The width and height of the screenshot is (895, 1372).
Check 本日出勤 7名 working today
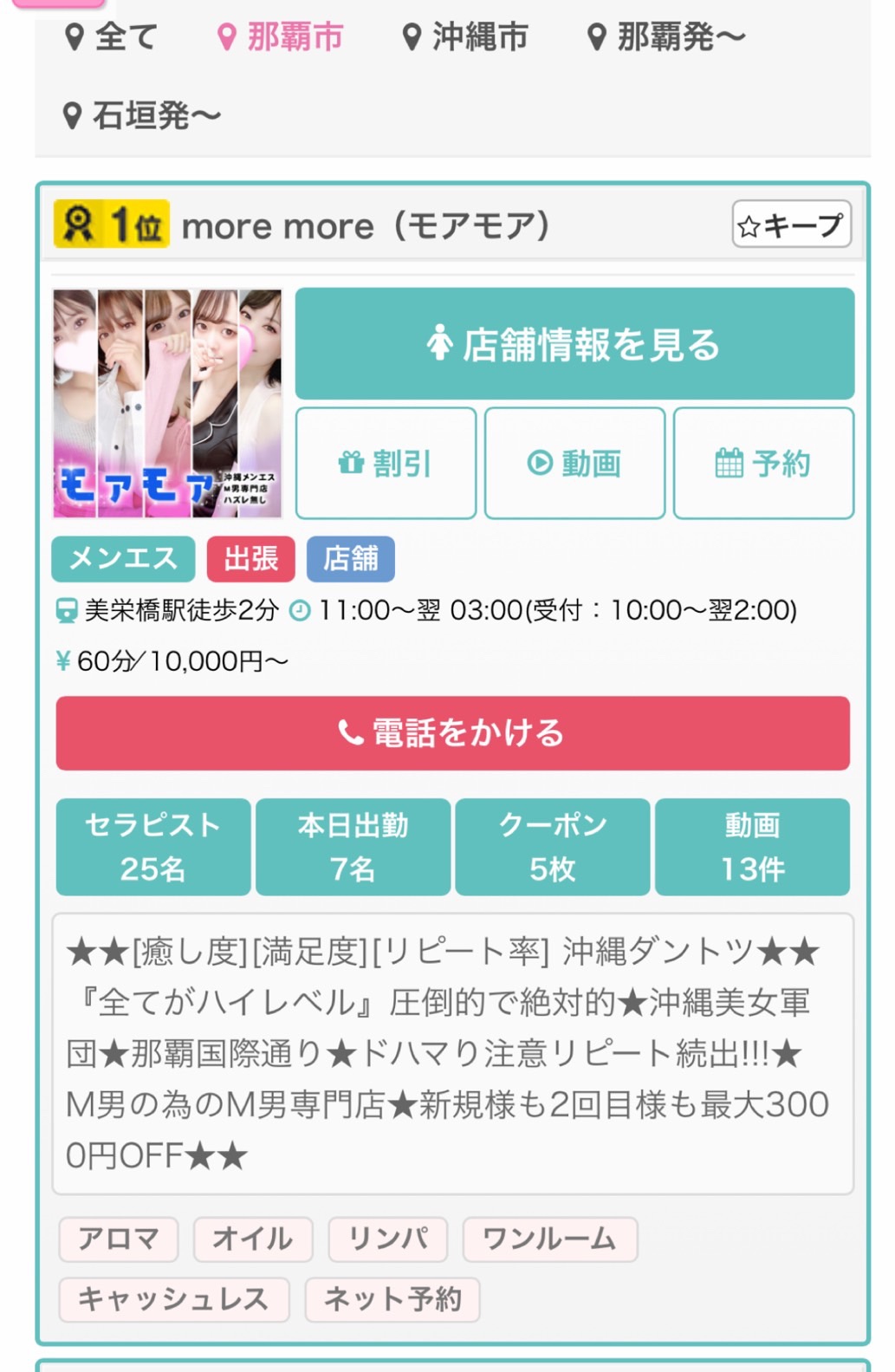coord(353,847)
